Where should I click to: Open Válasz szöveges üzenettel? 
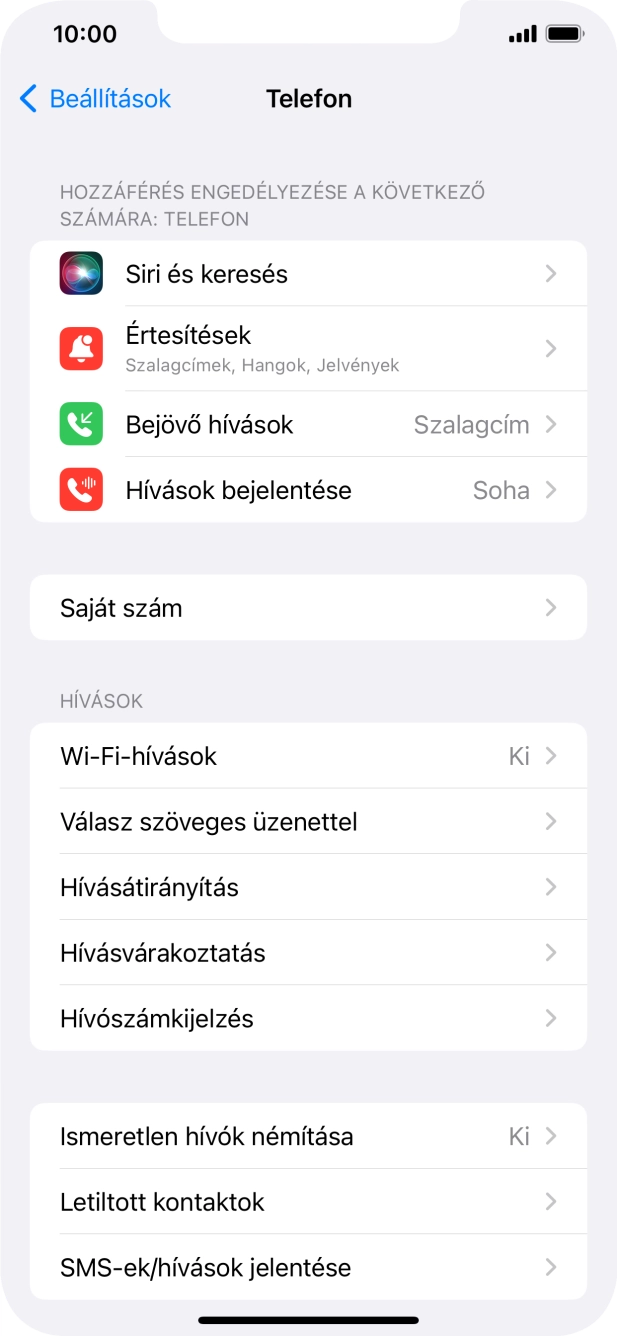point(308,822)
